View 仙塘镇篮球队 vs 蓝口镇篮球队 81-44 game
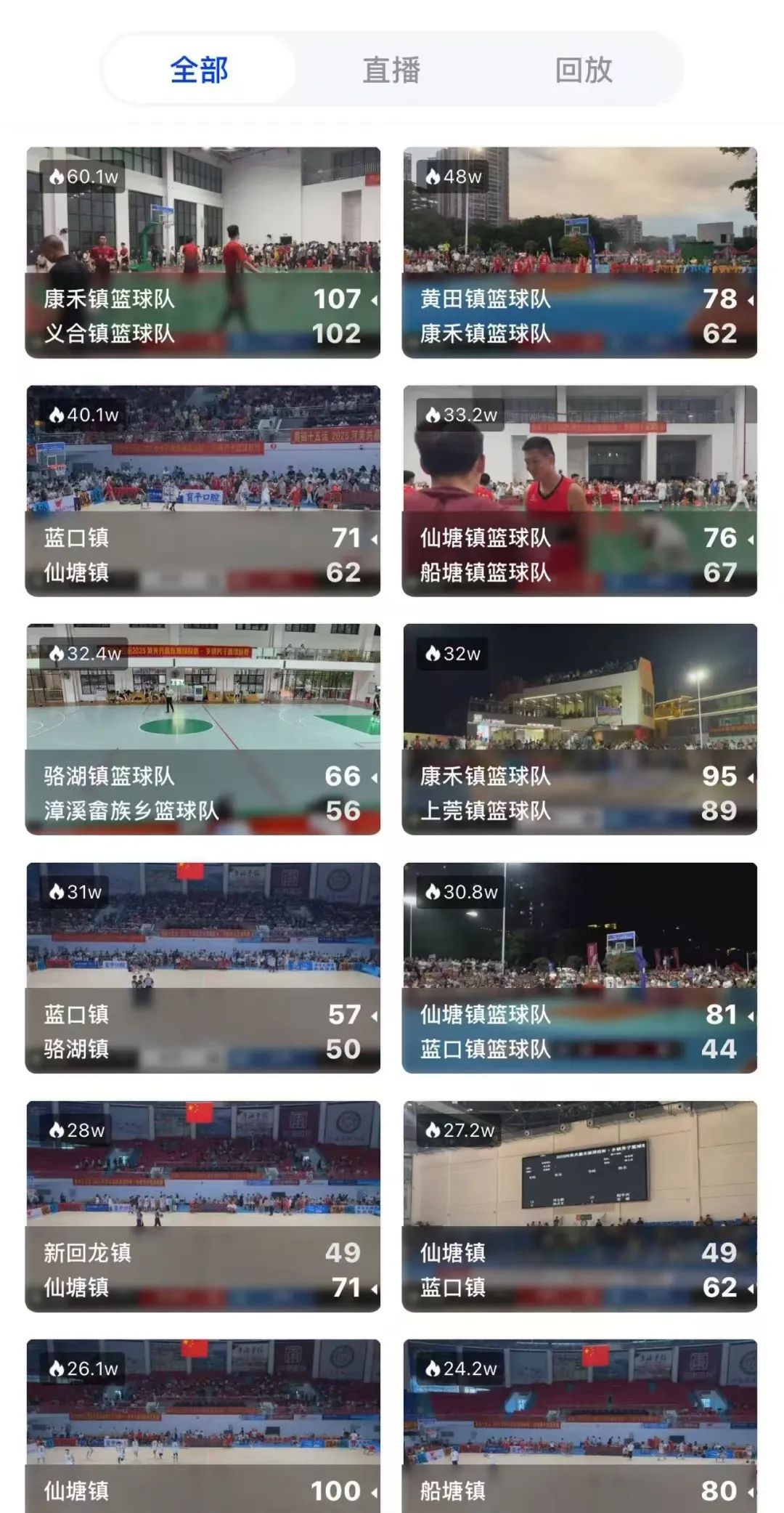Screen dimensions: 784x1513 (x=579, y=967)
